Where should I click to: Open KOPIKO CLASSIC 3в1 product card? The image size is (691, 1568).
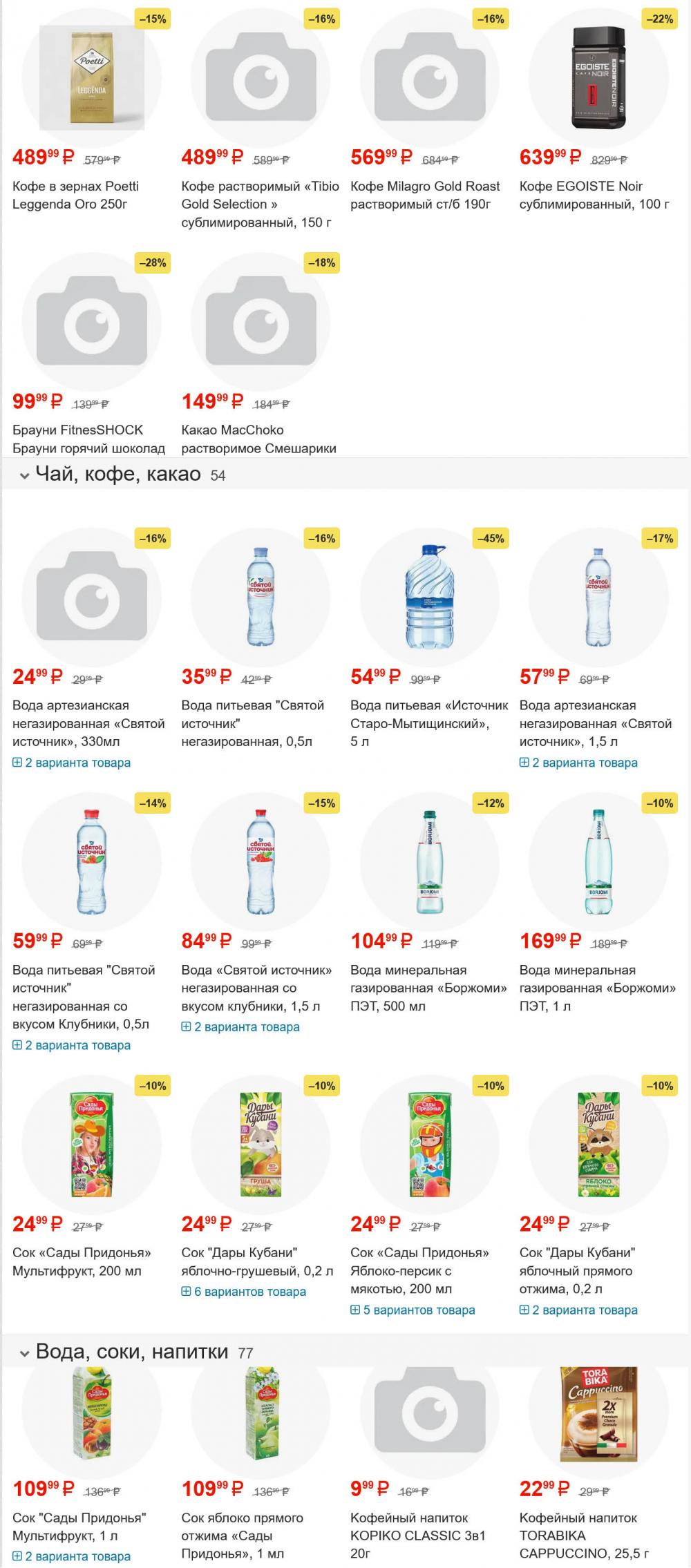point(417,1535)
